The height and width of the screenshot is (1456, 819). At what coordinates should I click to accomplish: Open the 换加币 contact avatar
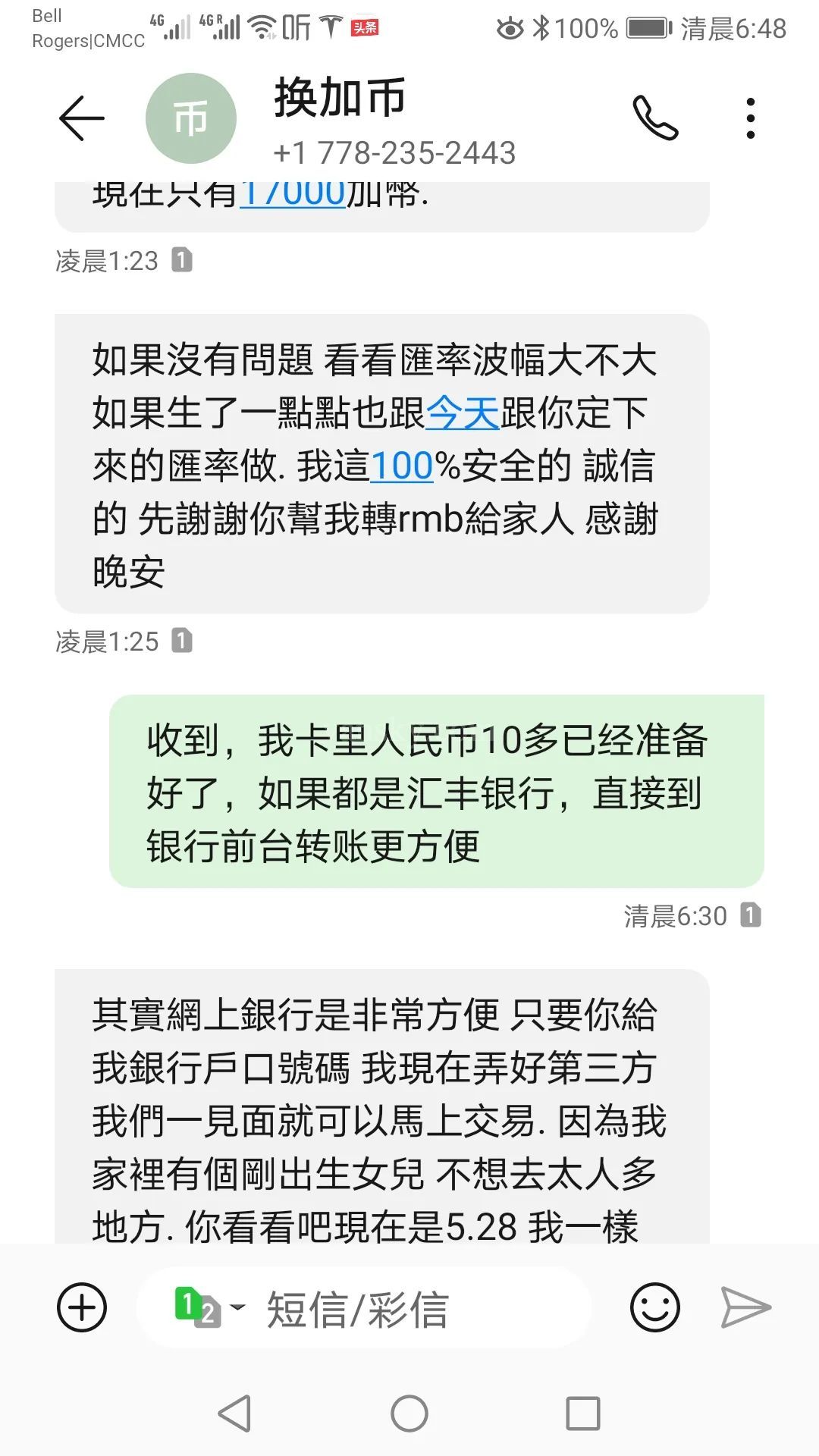click(190, 118)
